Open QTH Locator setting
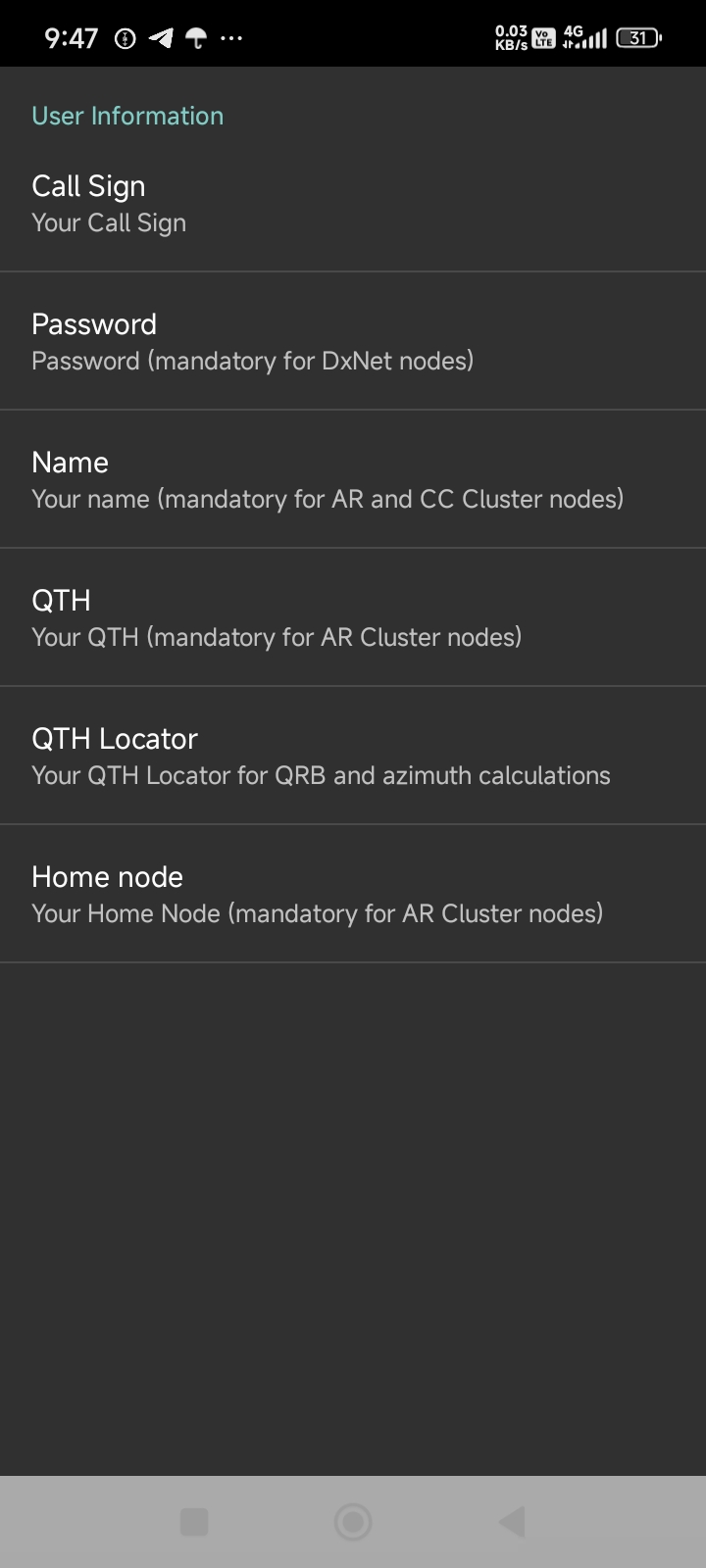Screen dimensions: 706x1568 click(x=353, y=757)
